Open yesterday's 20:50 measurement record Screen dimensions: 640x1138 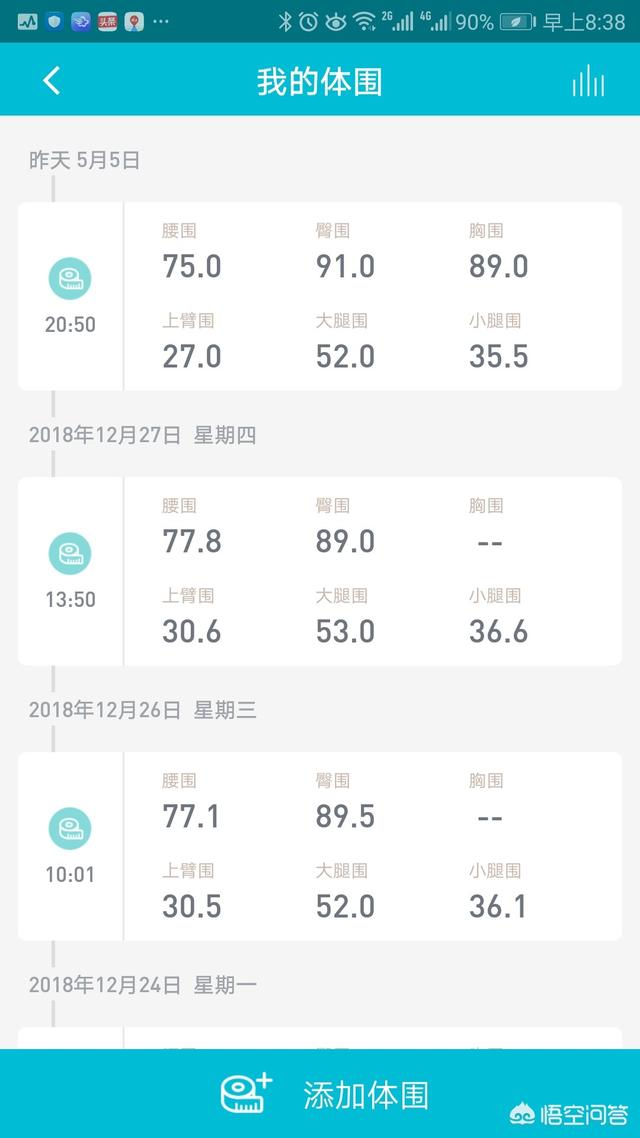[320, 296]
